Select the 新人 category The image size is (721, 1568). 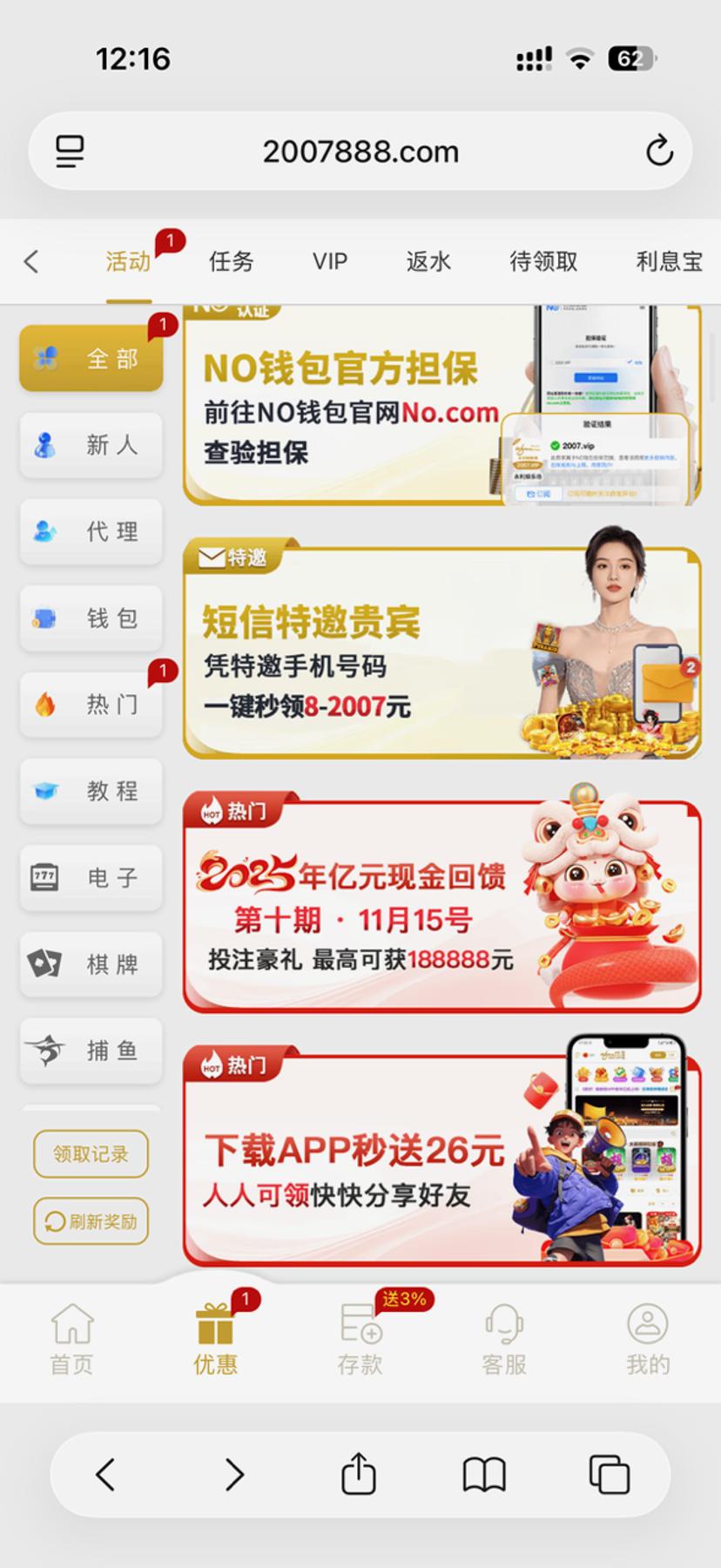(91, 445)
